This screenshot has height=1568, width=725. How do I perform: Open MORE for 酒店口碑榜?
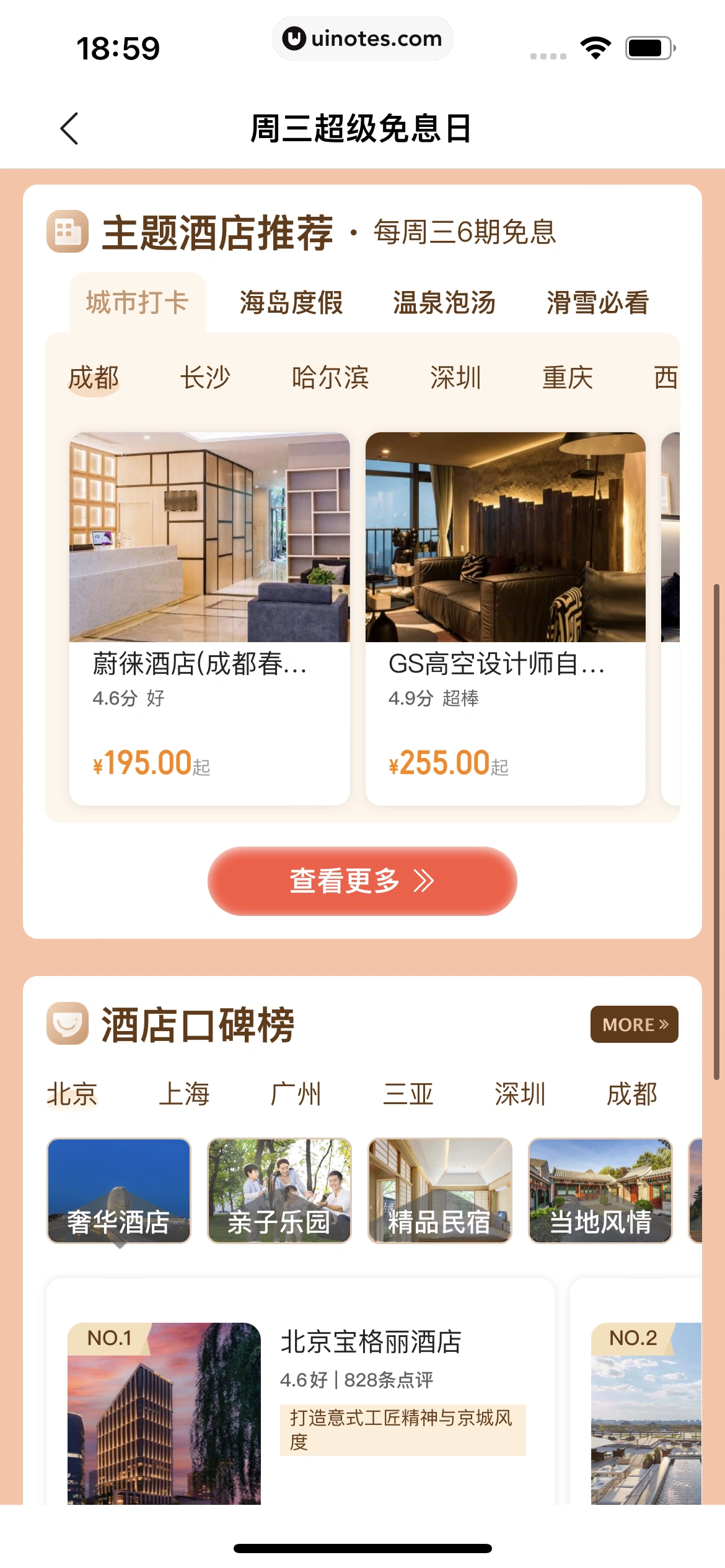633,1024
